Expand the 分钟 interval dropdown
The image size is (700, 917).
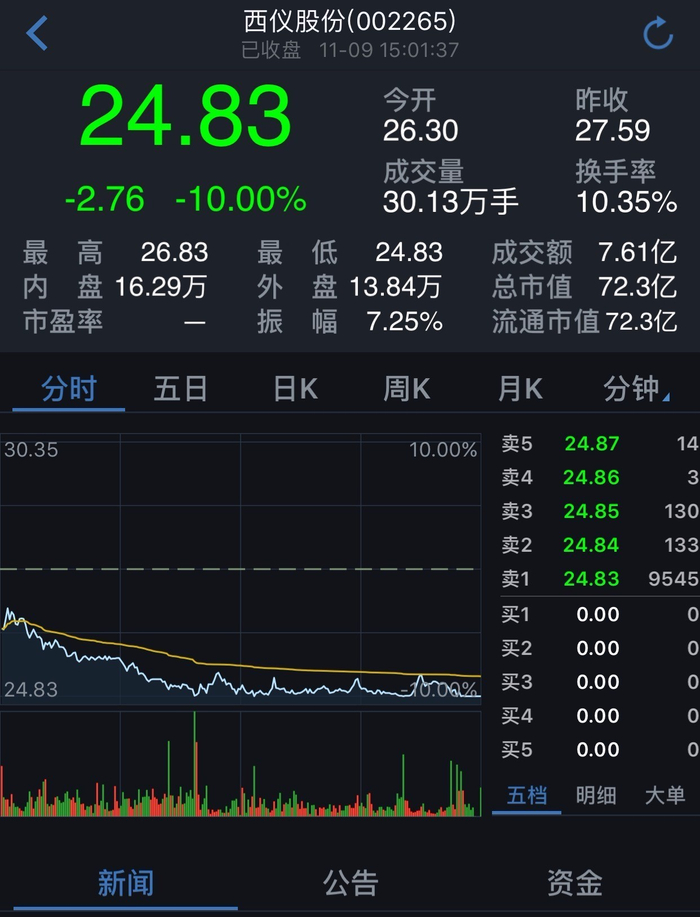point(636,389)
